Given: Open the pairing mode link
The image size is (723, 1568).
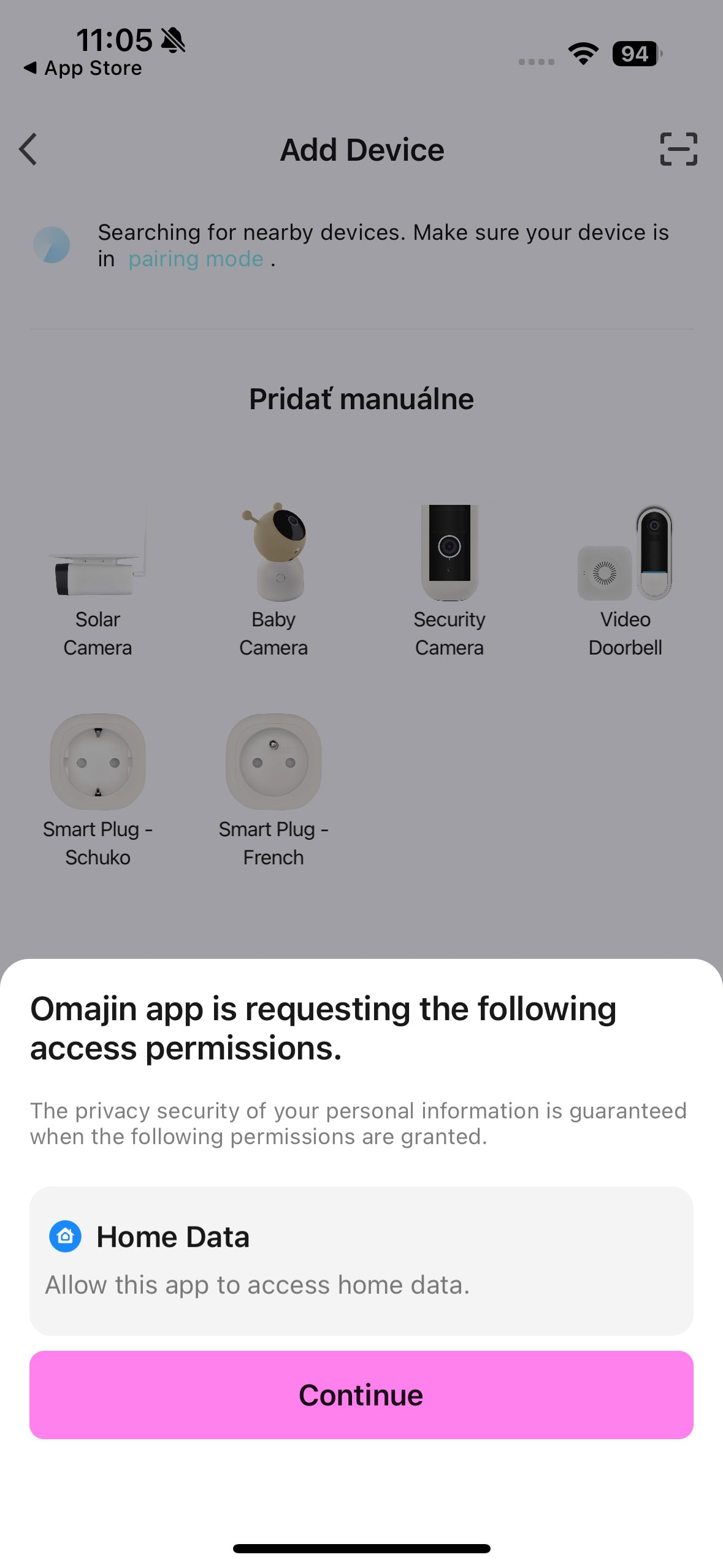Looking at the screenshot, I should 196,259.
